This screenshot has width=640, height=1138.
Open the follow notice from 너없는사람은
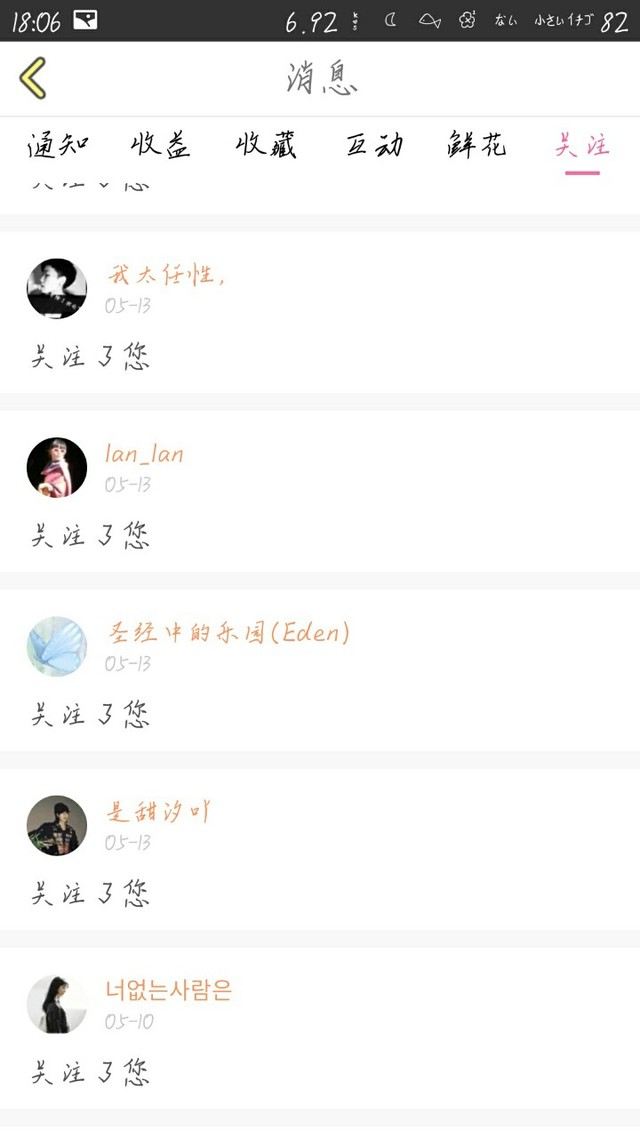point(320,1028)
